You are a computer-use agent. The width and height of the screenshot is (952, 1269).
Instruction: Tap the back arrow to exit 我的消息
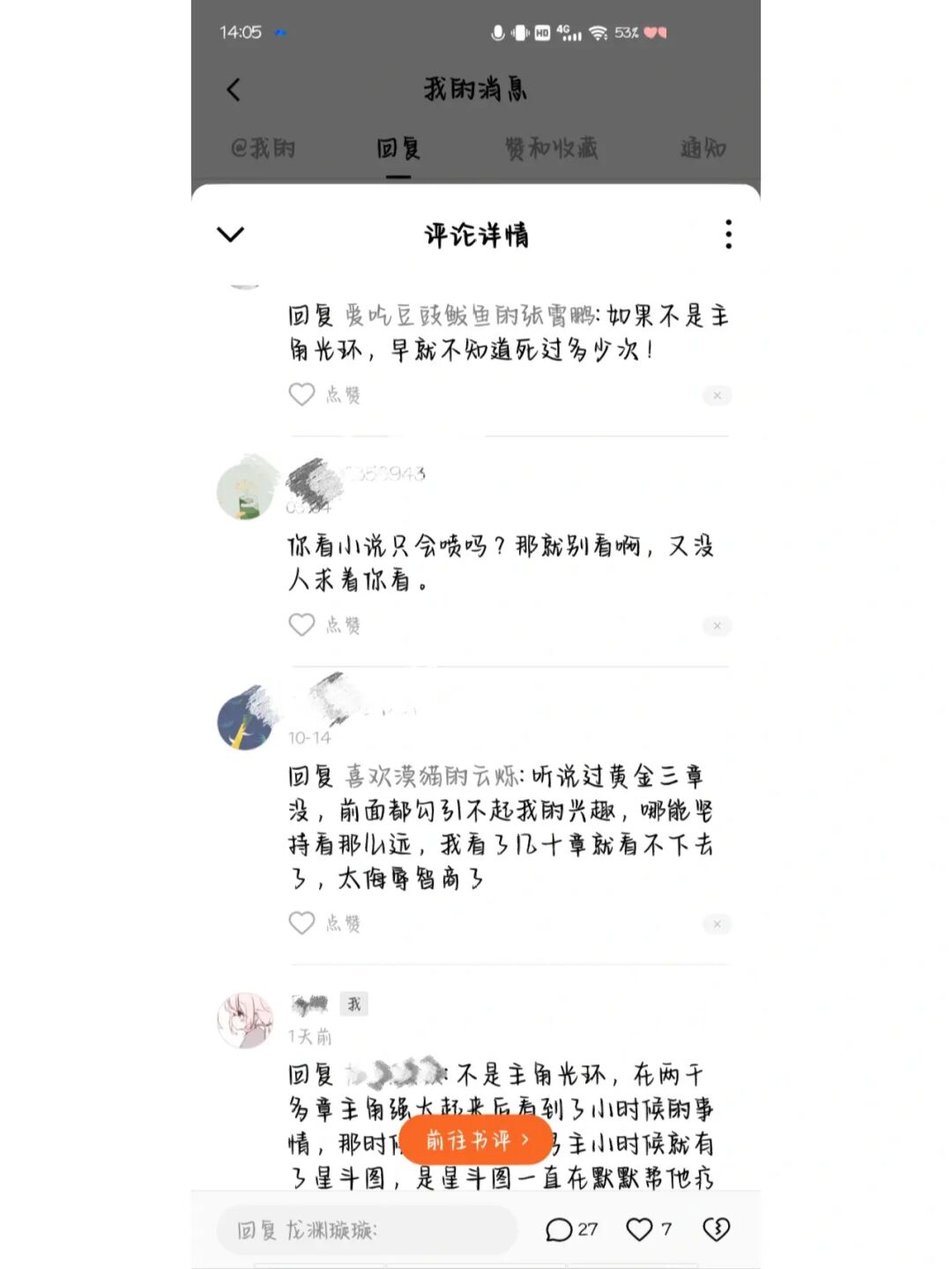pyautogui.click(x=233, y=89)
